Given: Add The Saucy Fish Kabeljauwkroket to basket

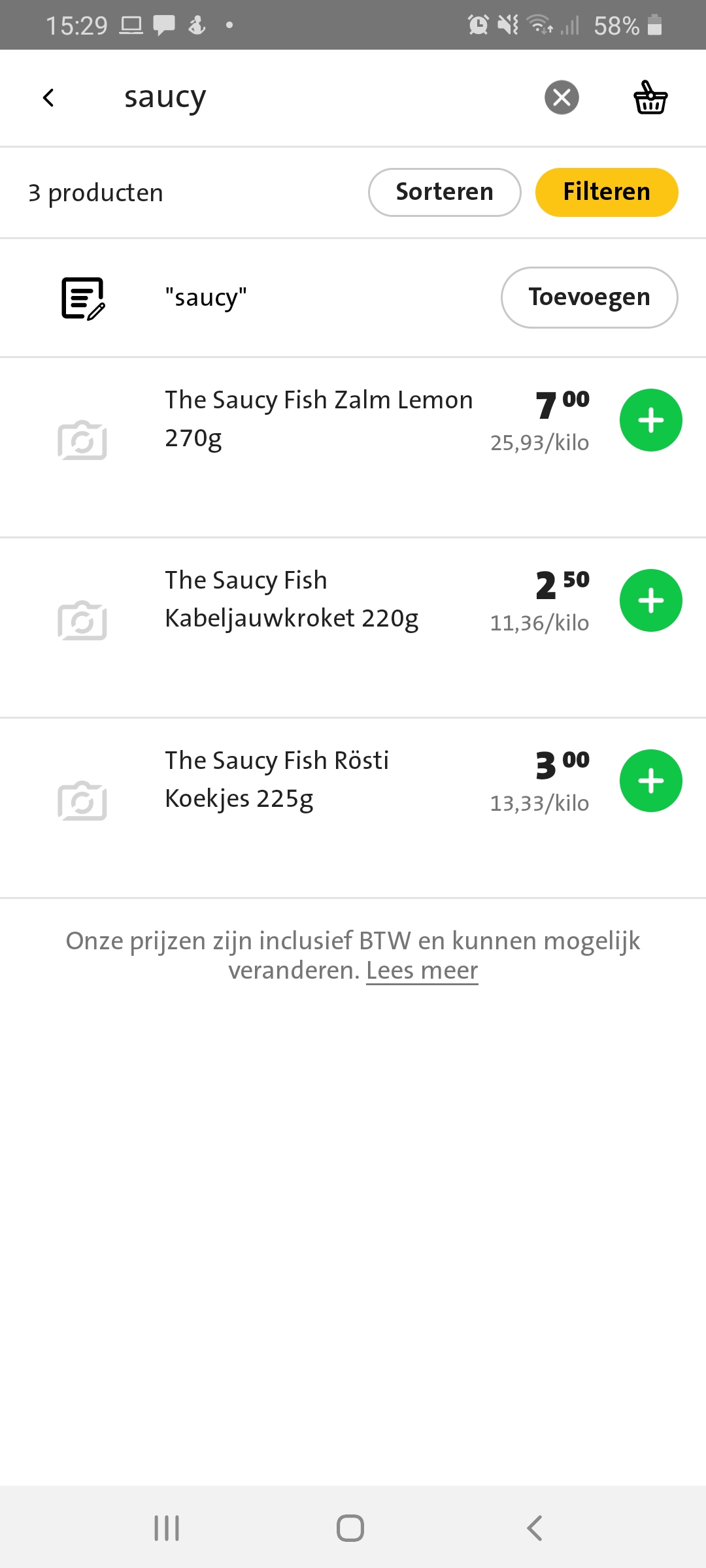Looking at the screenshot, I should (x=651, y=600).
